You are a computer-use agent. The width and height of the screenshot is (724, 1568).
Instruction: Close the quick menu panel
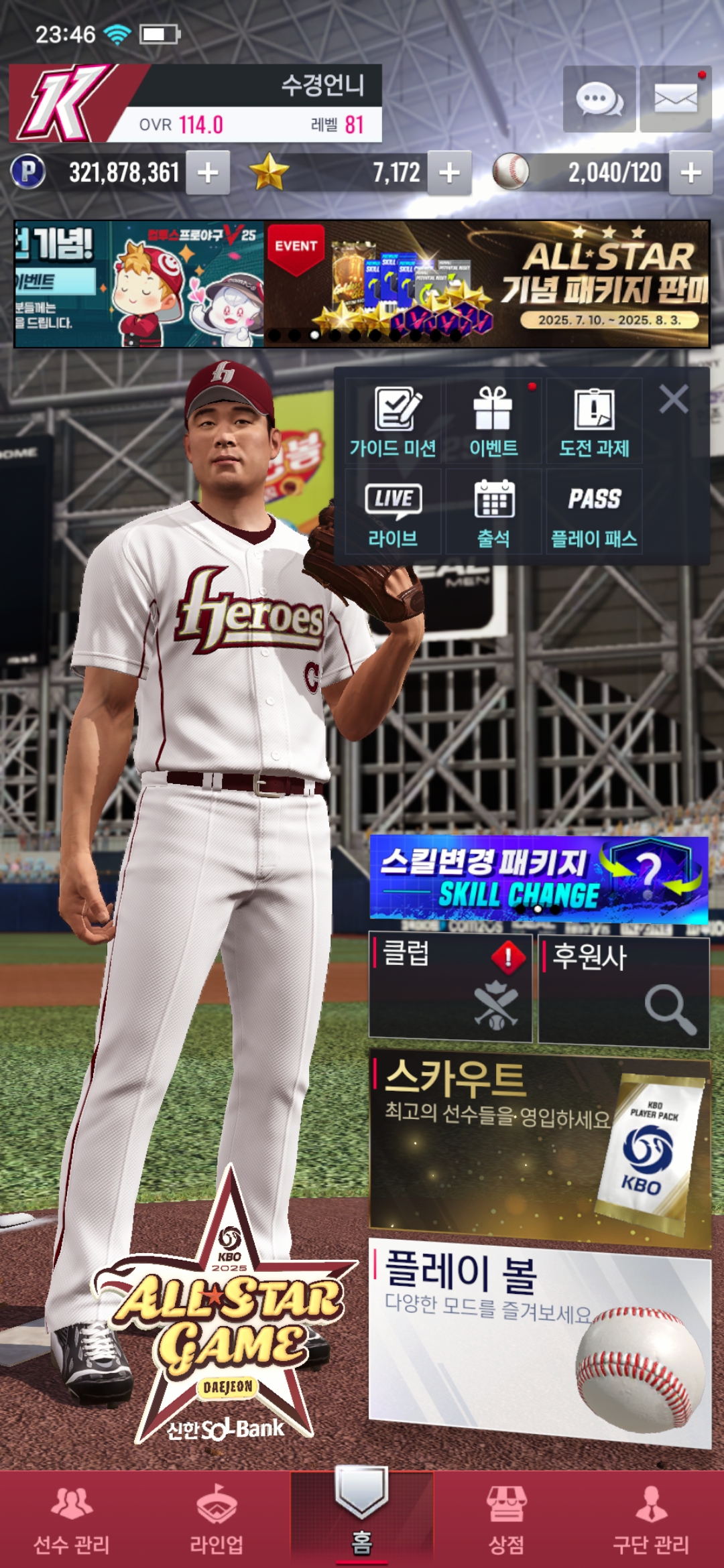pyautogui.click(x=673, y=399)
